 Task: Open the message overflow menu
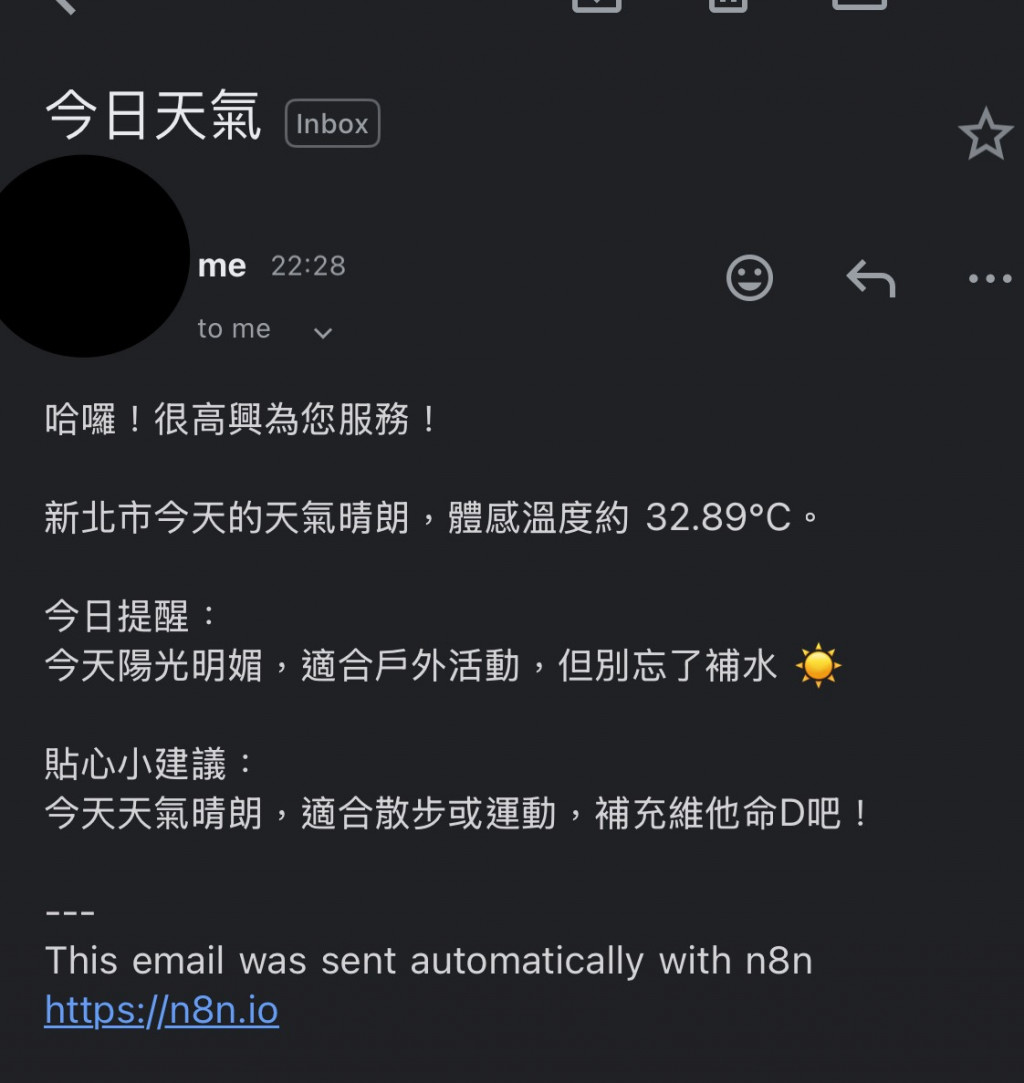990,279
